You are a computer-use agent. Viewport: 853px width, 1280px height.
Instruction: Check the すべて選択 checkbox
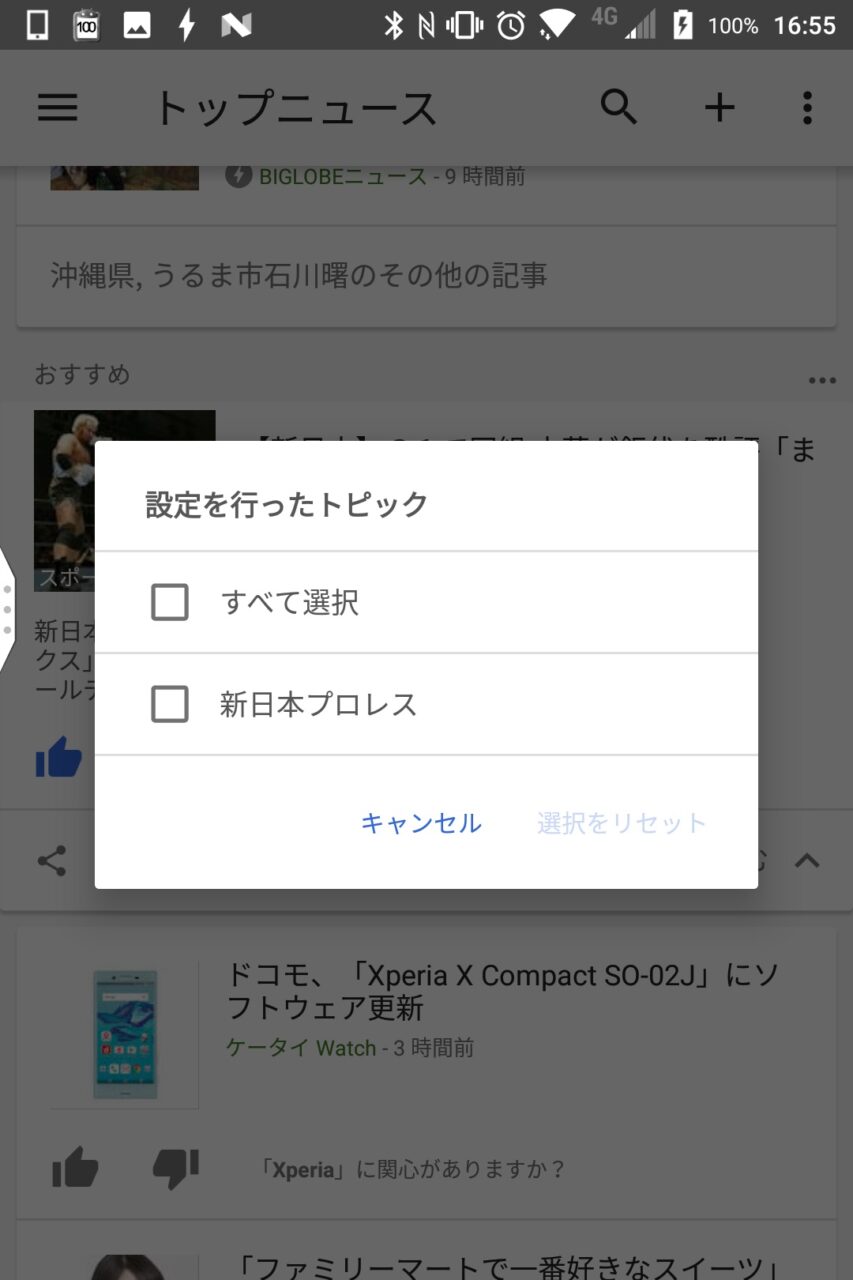click(x=169, y=603)
